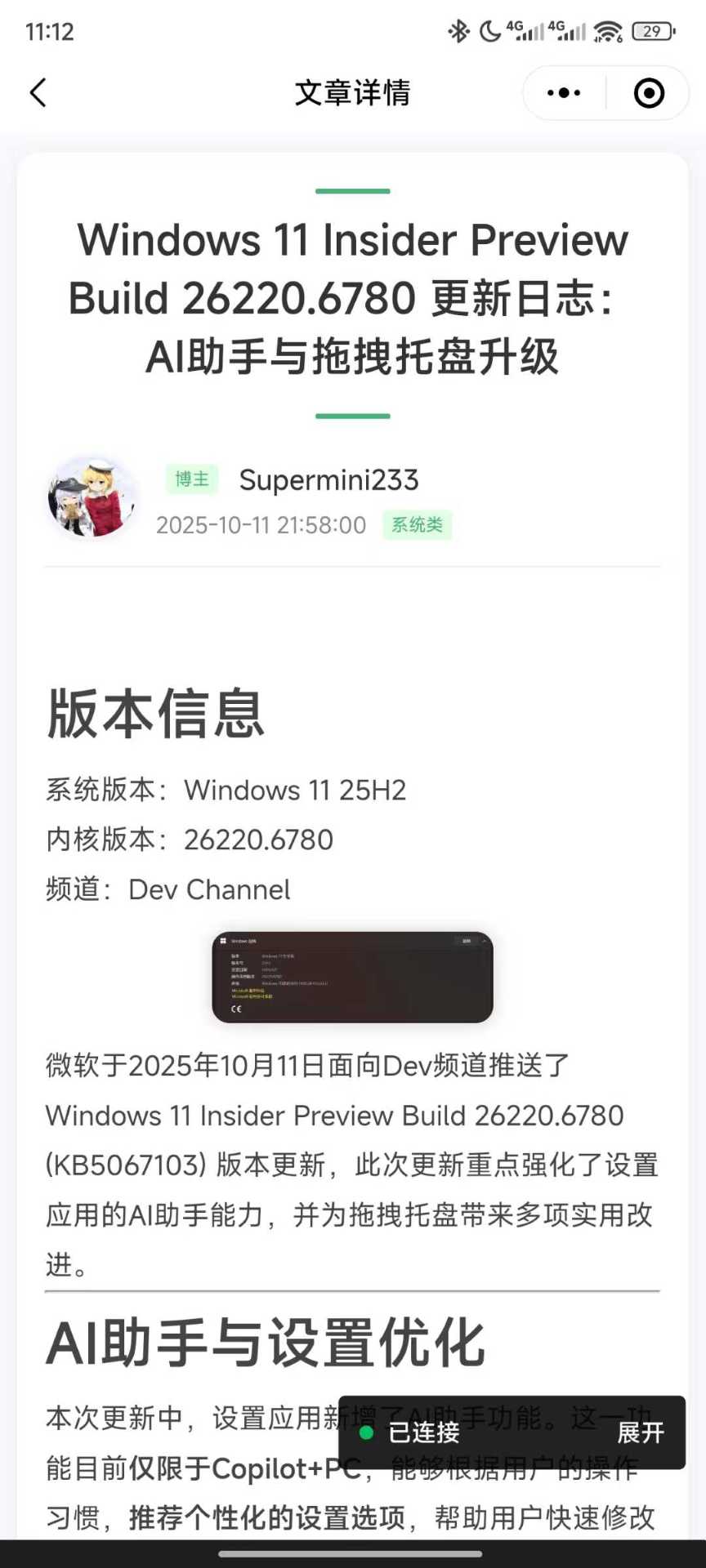706x1568 pixels.
Task: View the Windows version screenshot image
Action: [352, 977]
